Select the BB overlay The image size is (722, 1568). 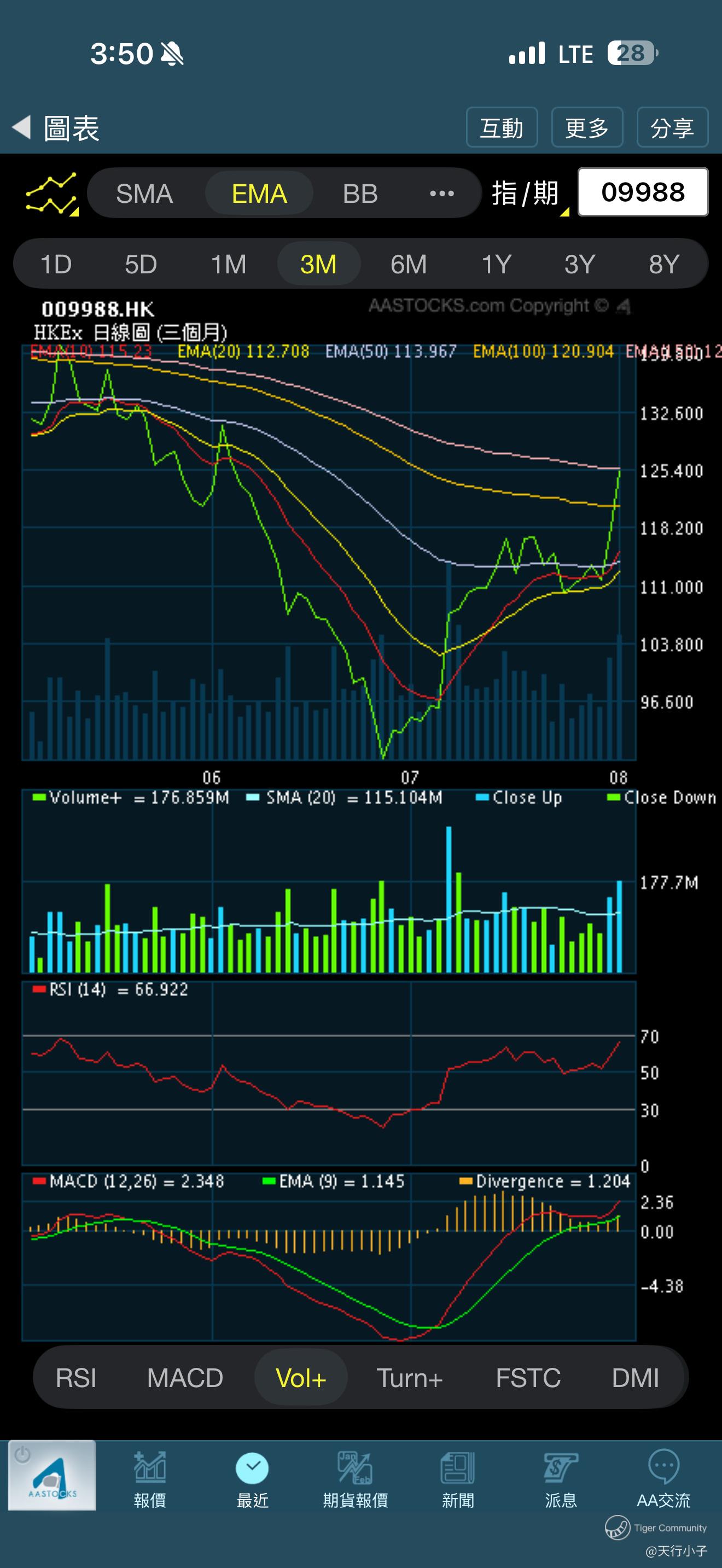(360, 194)
